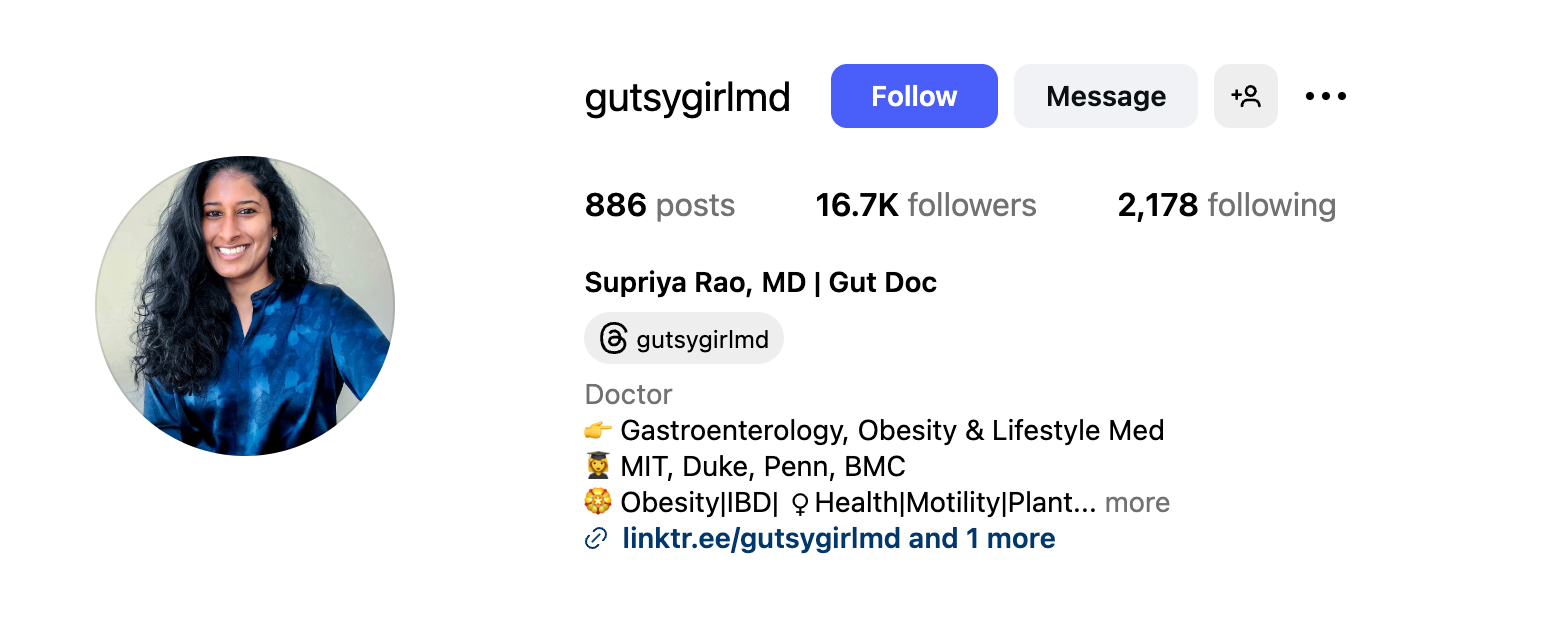Open similar account suggestions icon

pyautogui.click(x=1245, y=96)
